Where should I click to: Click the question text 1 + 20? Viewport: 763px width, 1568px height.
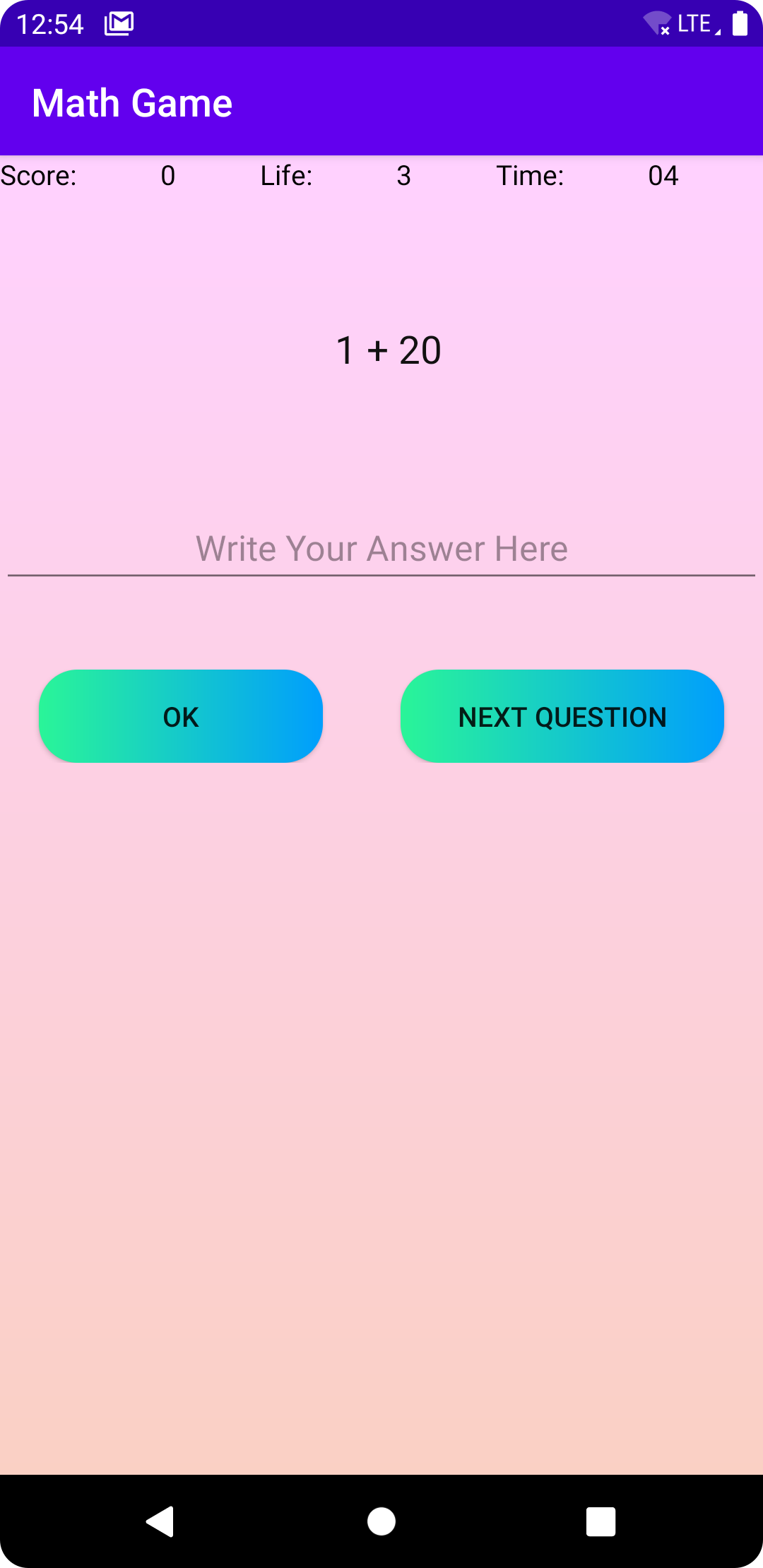pyautogui.click(x=388, y=349)
